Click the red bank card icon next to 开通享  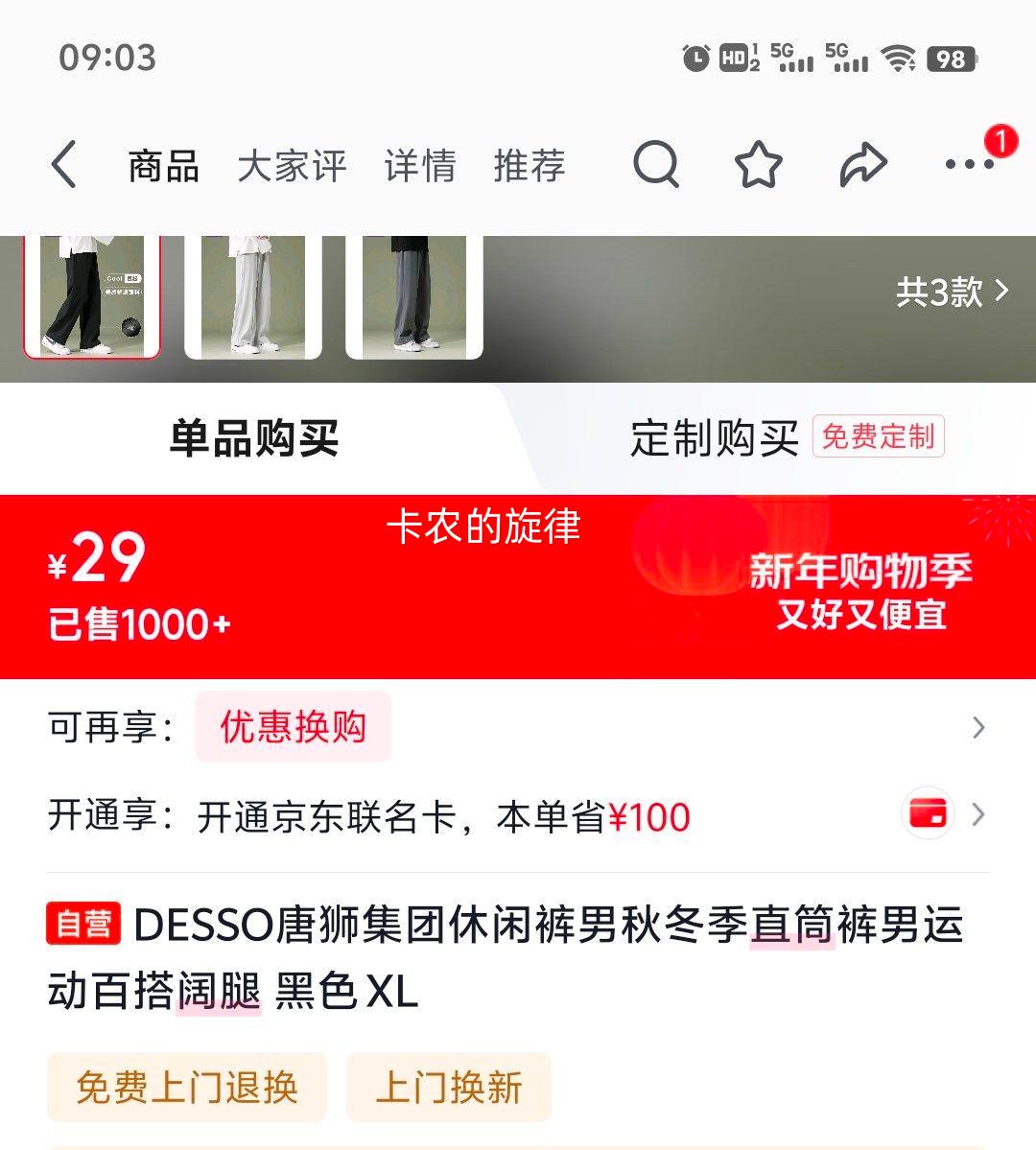pyautogui.click(x=927, y=813)
